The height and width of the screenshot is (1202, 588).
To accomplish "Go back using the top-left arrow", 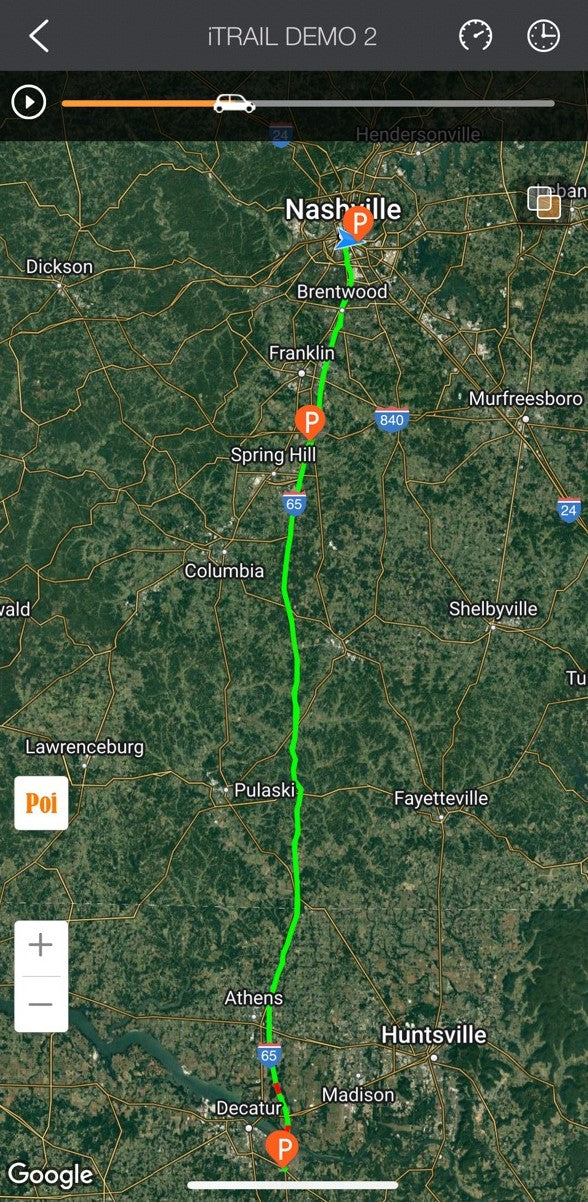I will tap(38, 37).
